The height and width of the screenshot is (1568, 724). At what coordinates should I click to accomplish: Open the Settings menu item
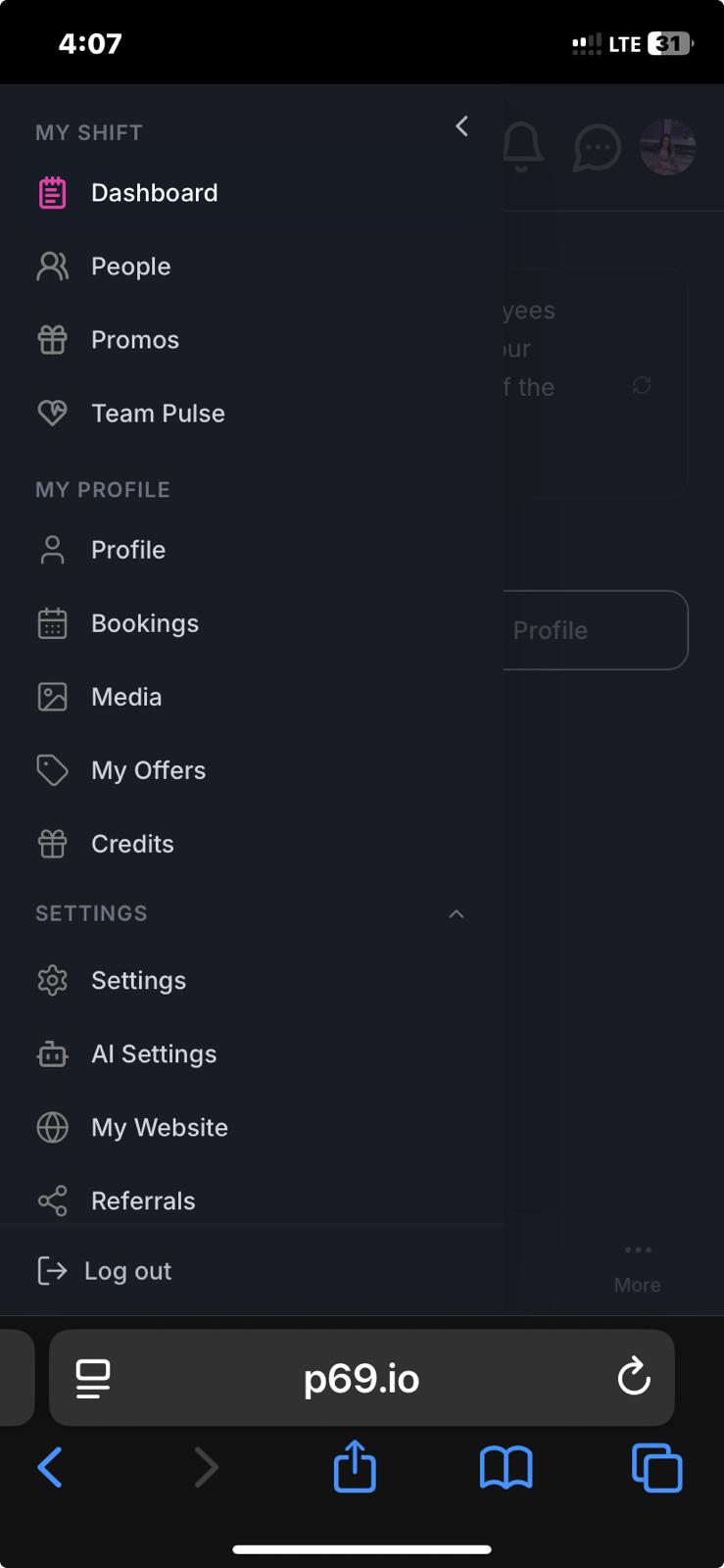252,981
